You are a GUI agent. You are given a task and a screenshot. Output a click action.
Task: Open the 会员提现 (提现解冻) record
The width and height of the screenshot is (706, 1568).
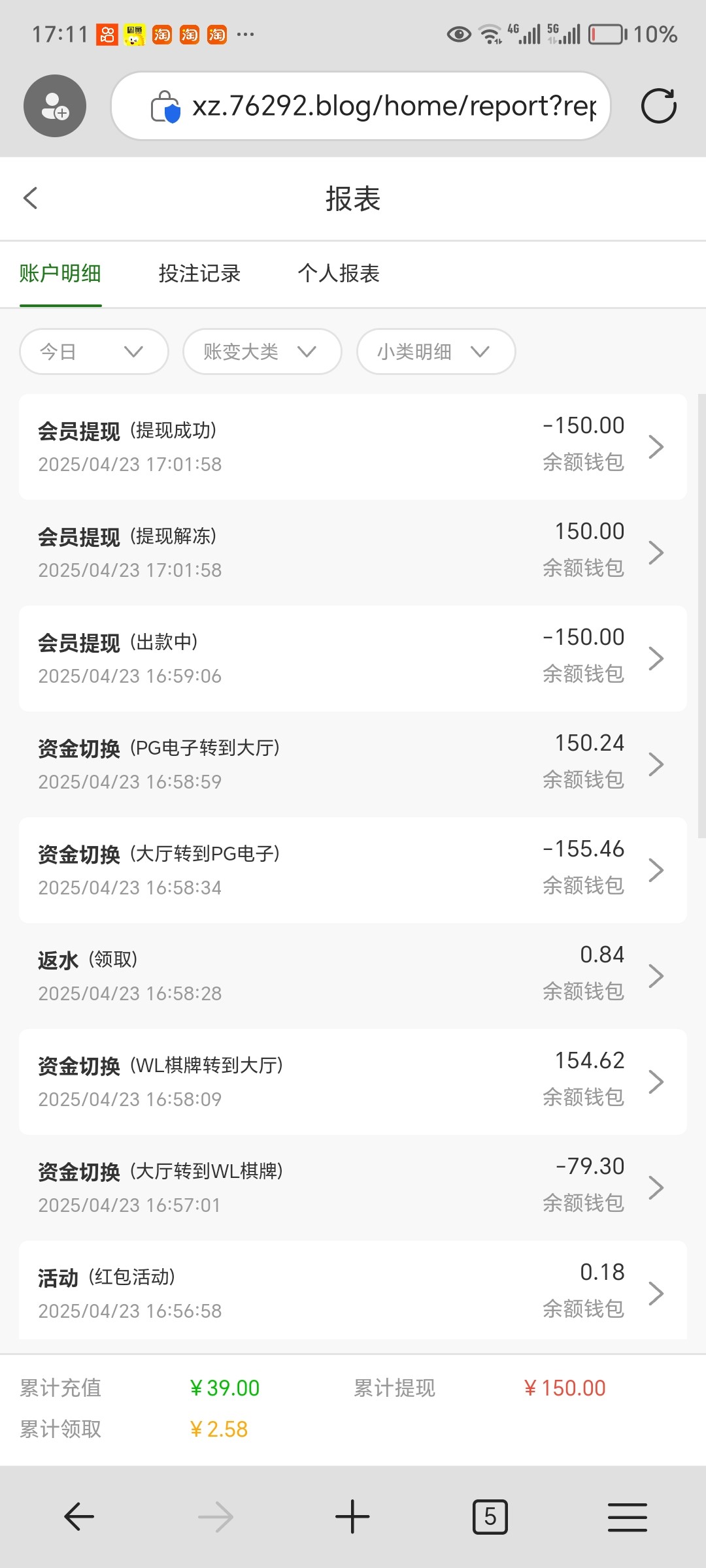coord(353,553)
